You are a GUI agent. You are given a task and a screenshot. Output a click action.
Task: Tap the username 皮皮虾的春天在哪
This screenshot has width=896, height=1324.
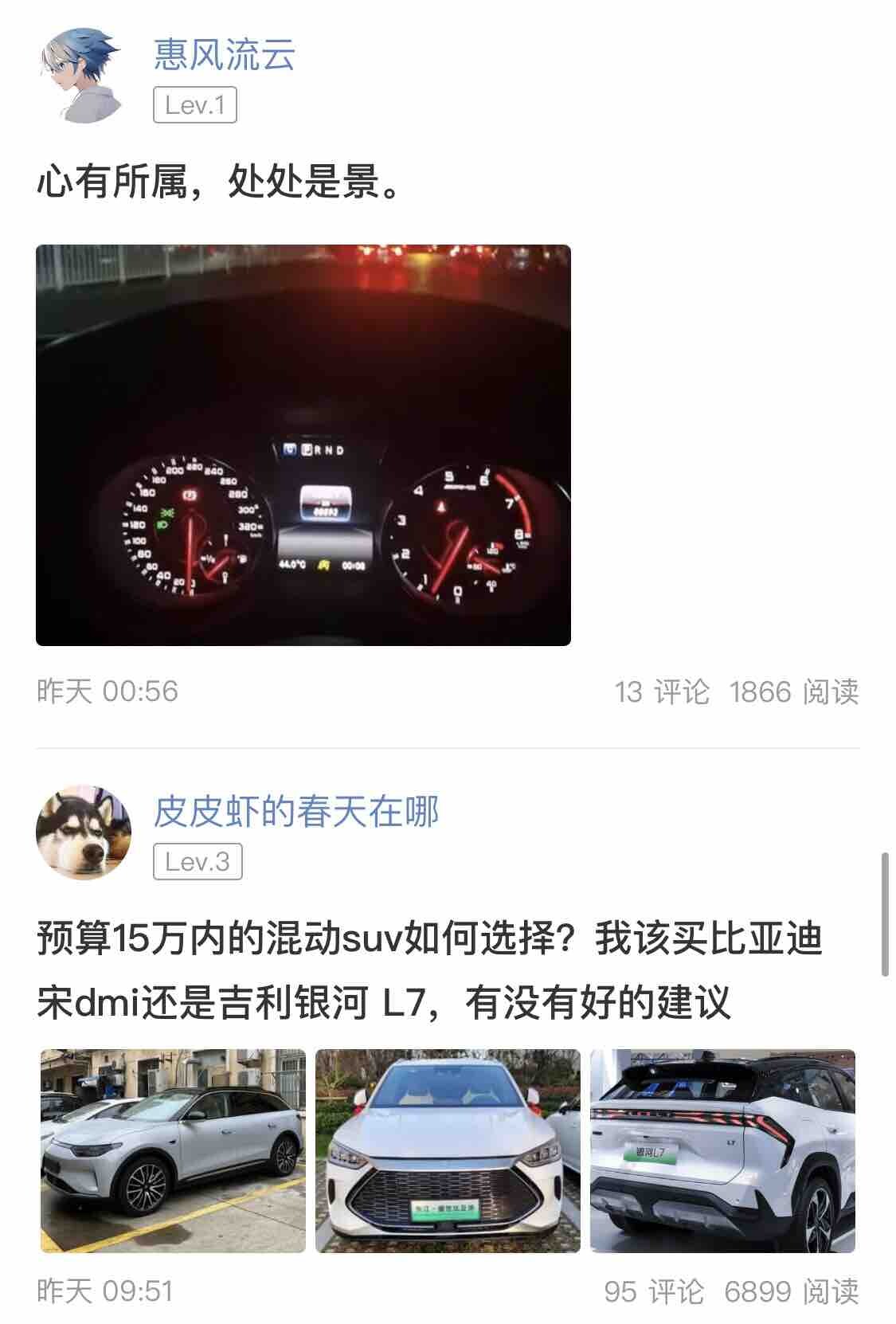pos(296,812)
